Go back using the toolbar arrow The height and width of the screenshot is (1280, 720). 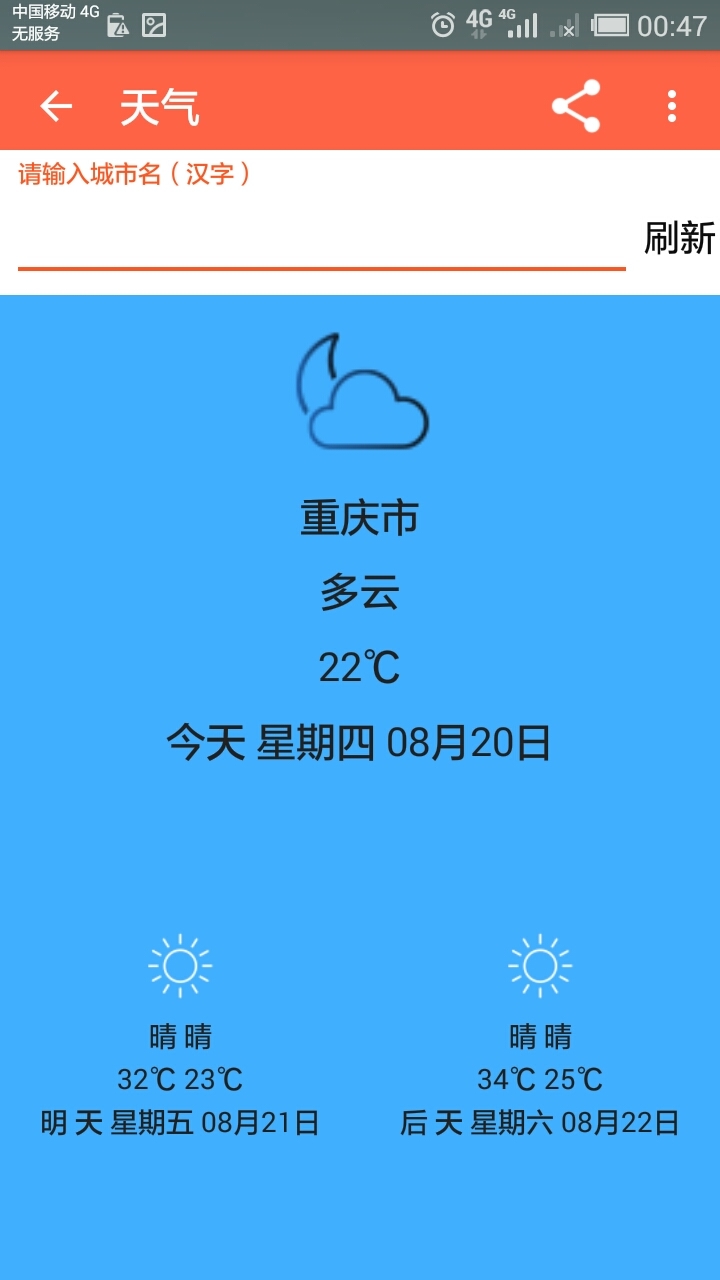56,106
